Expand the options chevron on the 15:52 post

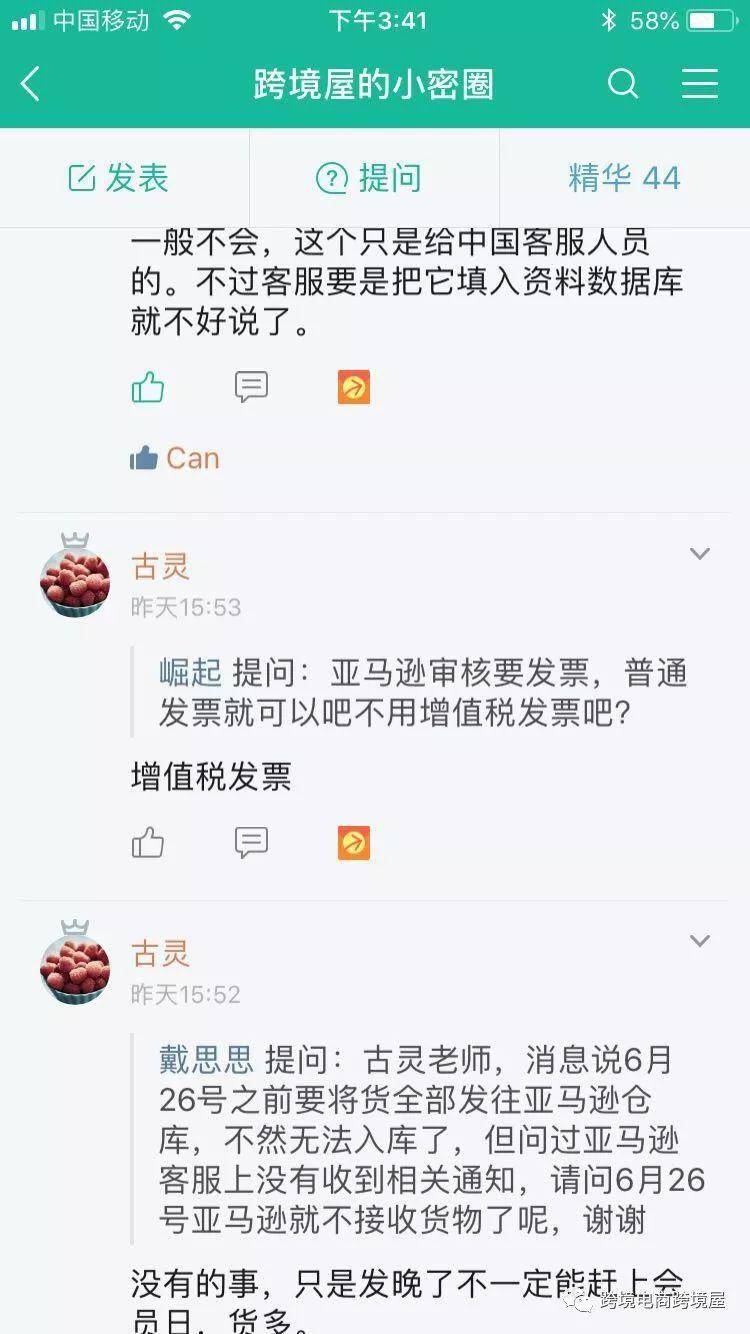pyautogui.click(x=699, y=940)
